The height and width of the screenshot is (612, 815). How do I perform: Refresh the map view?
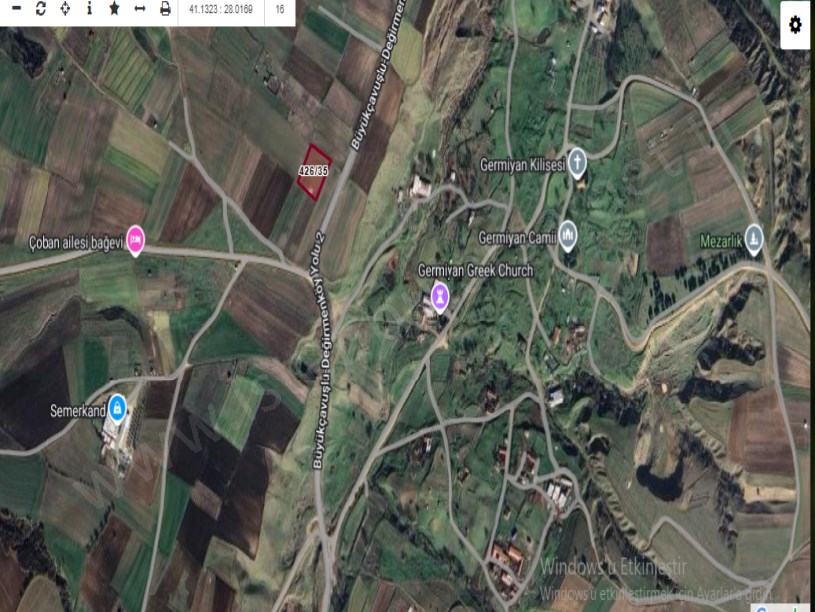click(41, 8)
